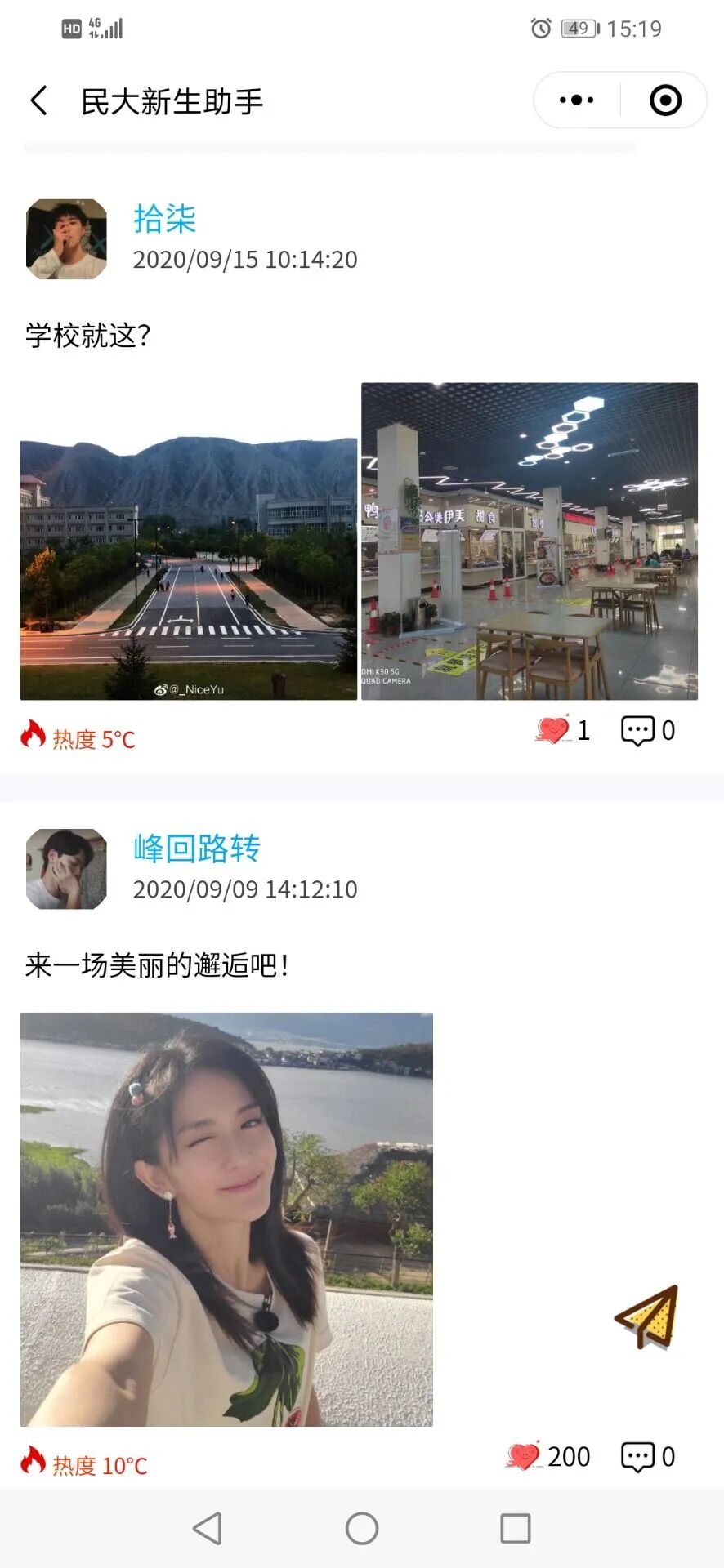
Task: Comment on 峰回路转's post
Action: [x=638, y=1456]
